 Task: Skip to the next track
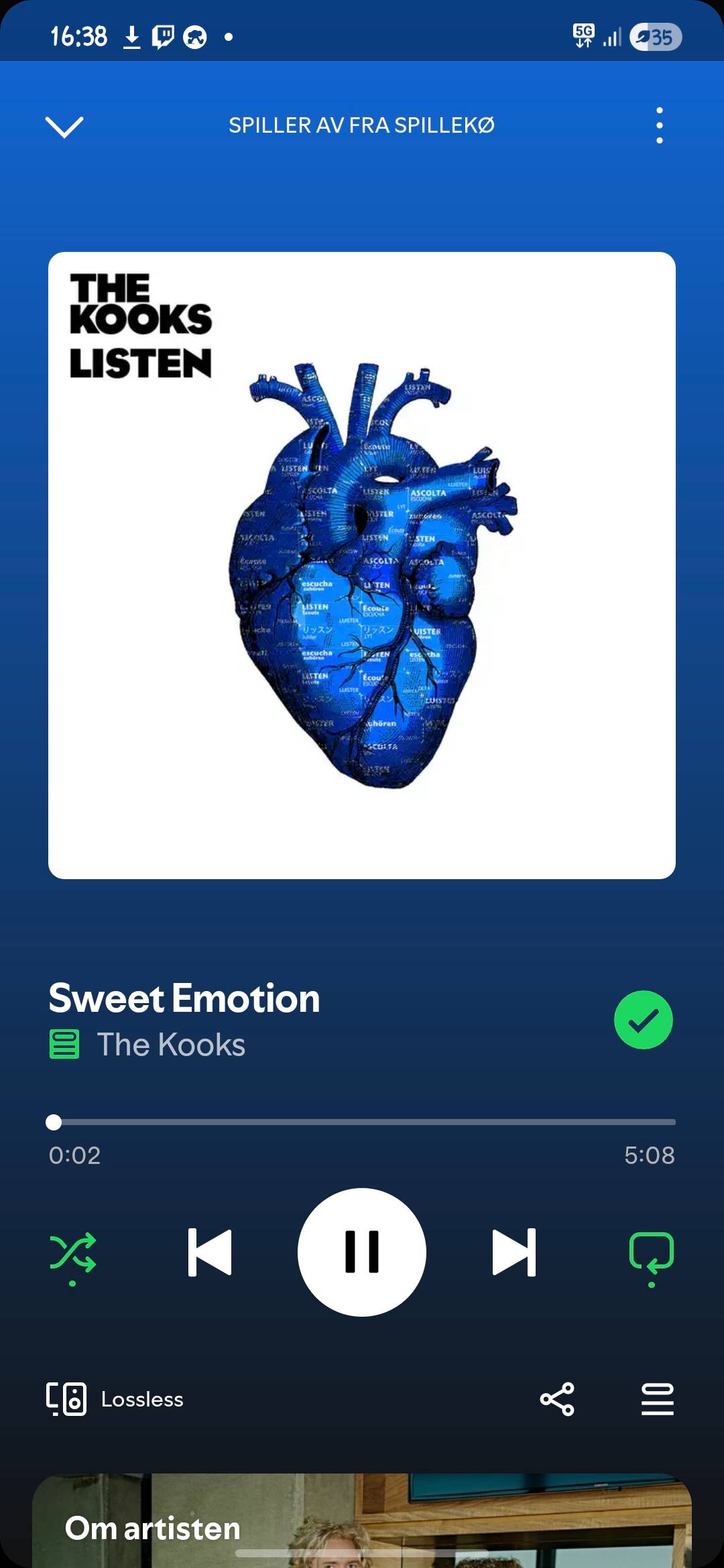(514, 1252)
